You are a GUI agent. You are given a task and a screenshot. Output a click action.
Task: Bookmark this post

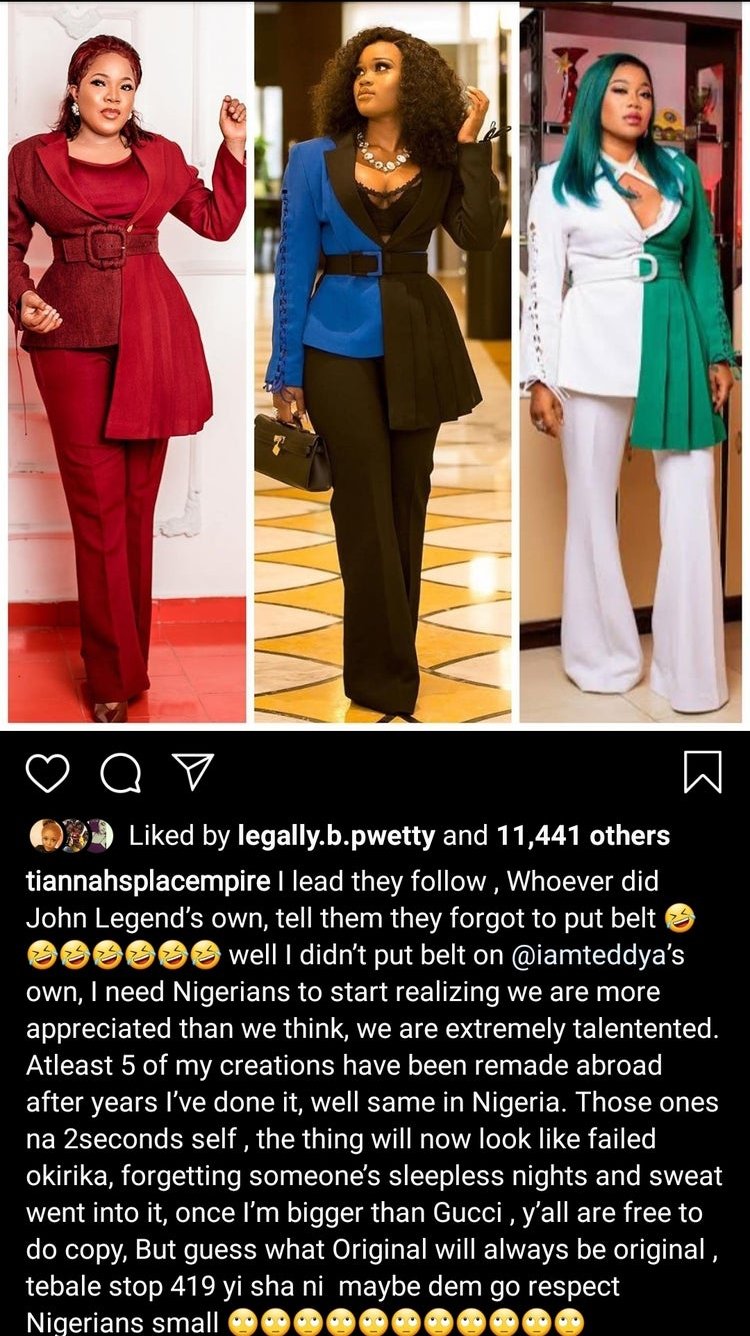702,773
